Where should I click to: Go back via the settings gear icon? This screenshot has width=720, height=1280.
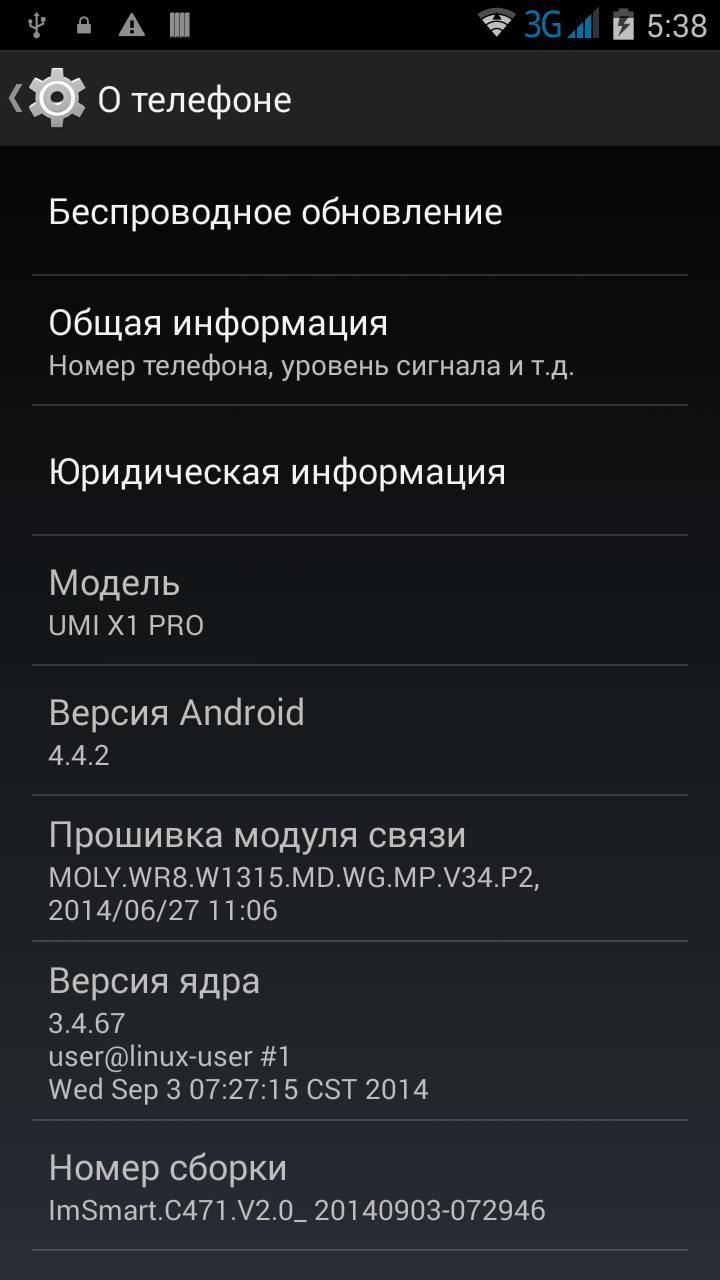(x=55, y=98)
